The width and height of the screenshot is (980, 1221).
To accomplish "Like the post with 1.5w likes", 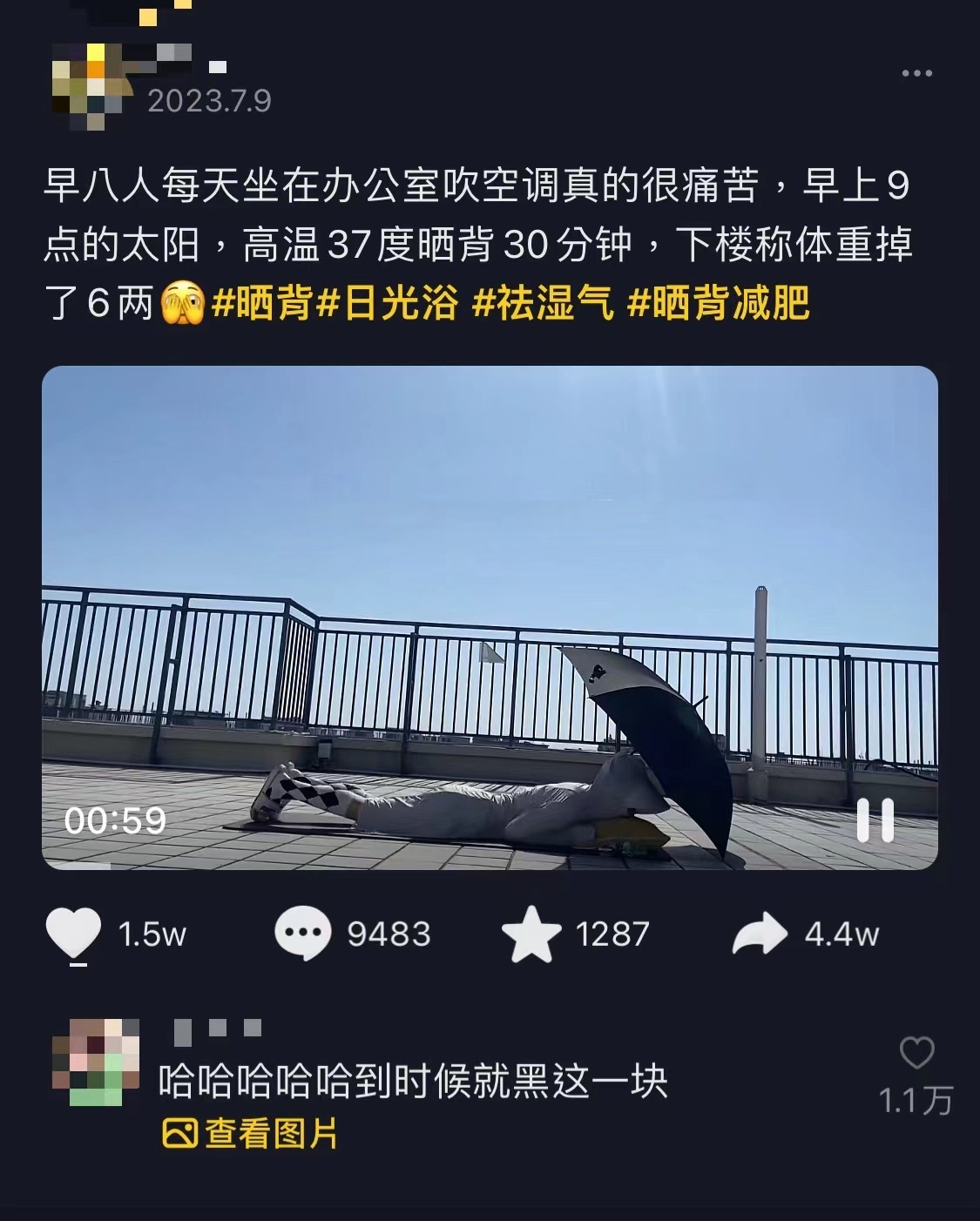I will click(x=74, y=934).
